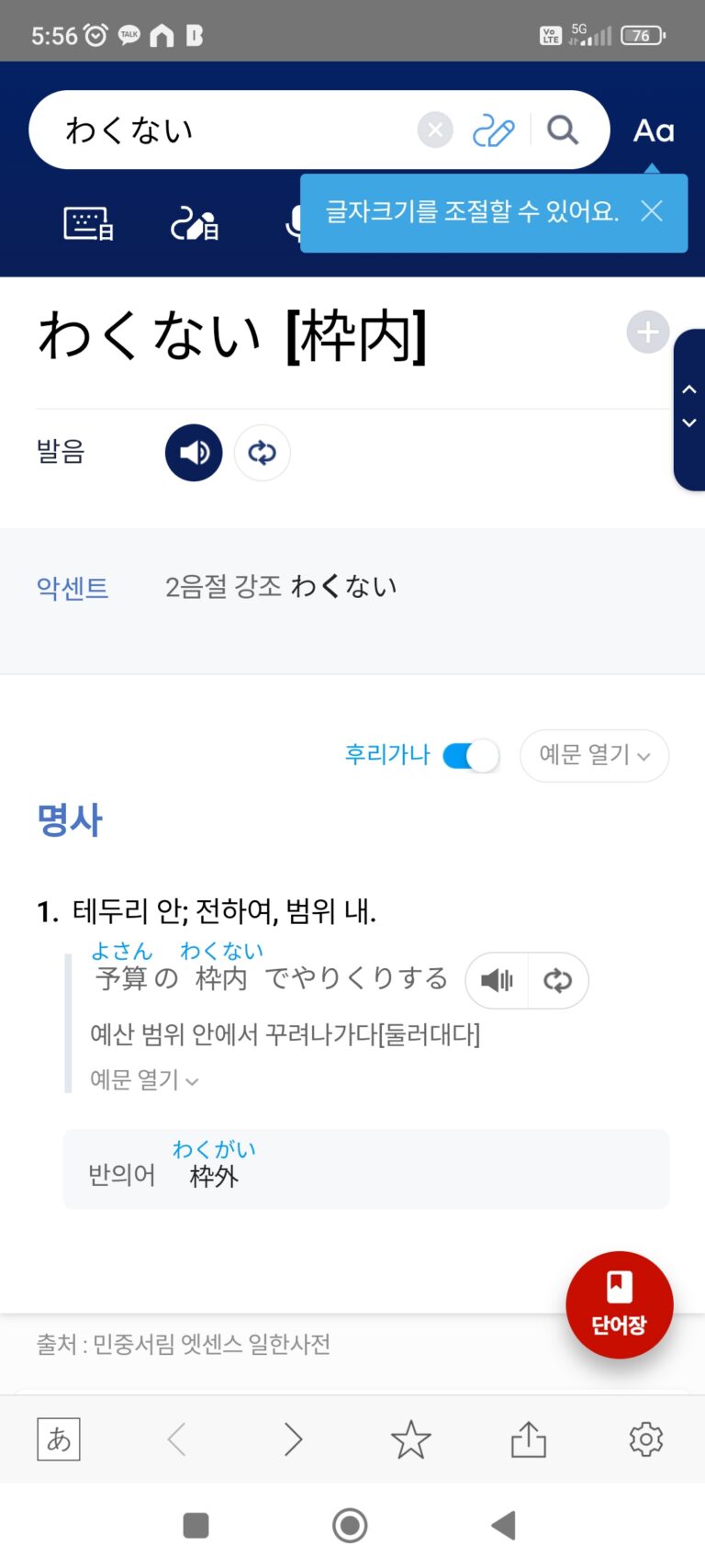Repeat audio of the example sentence
Image resolution: width=705 pixels, height=1568 pixels.
[557, 980]
